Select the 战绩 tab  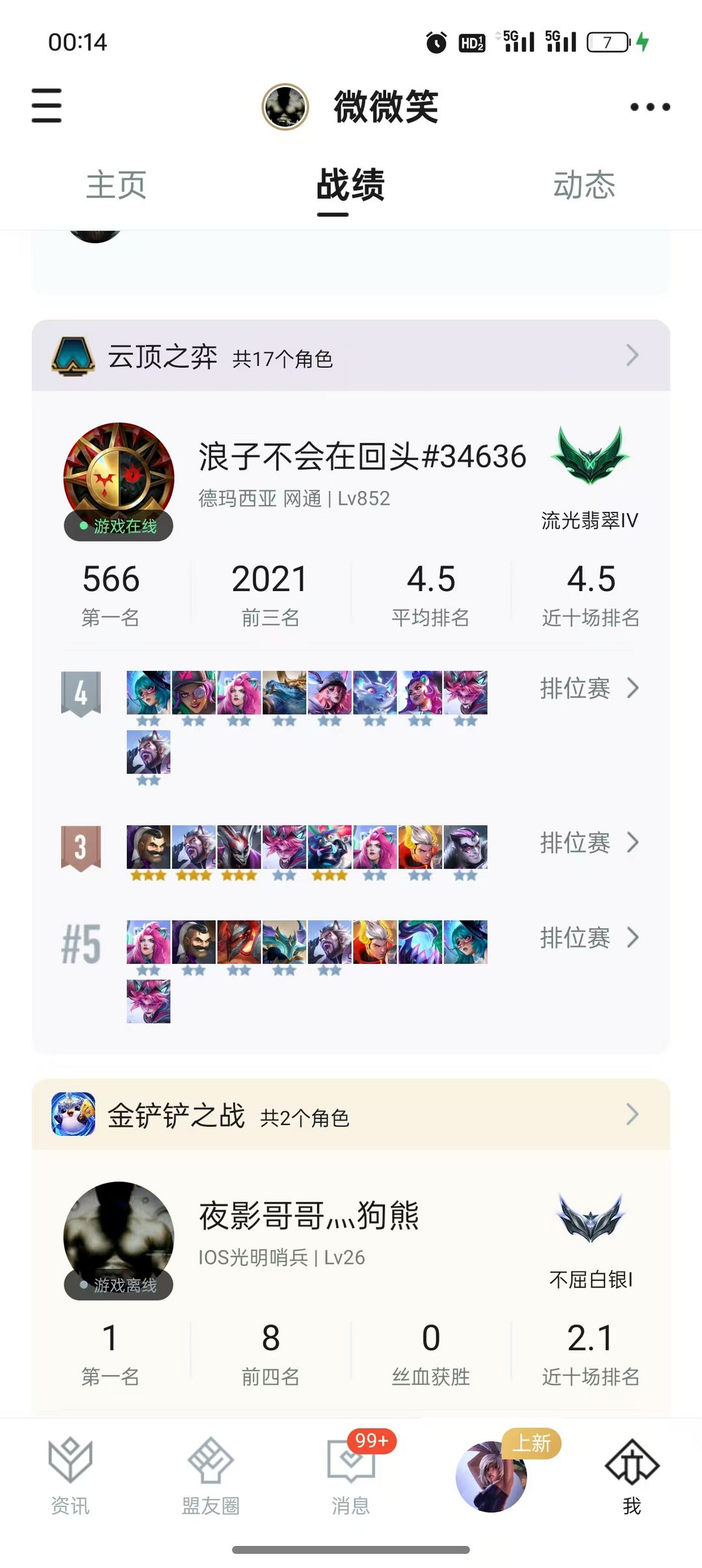350,185
